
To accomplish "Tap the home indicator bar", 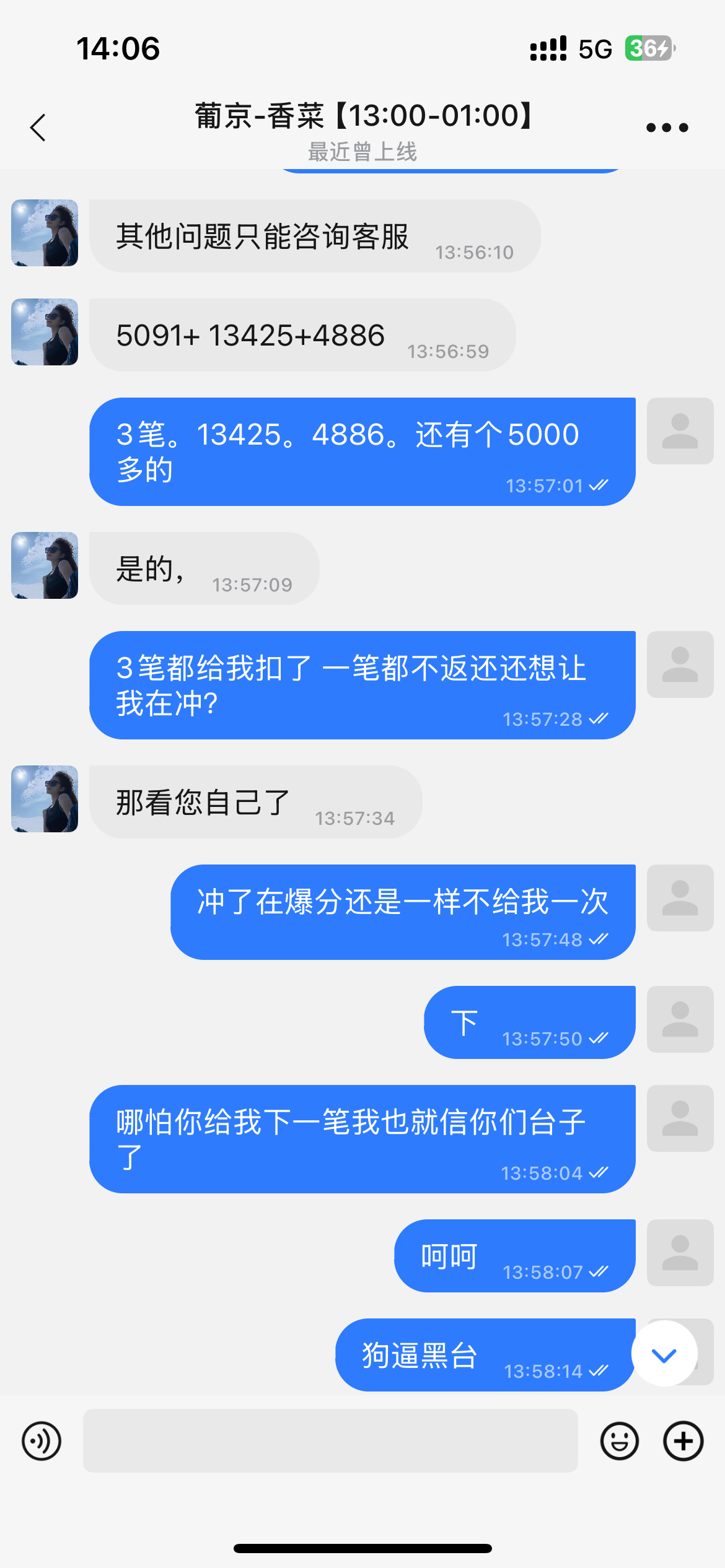I will 362,1548.
